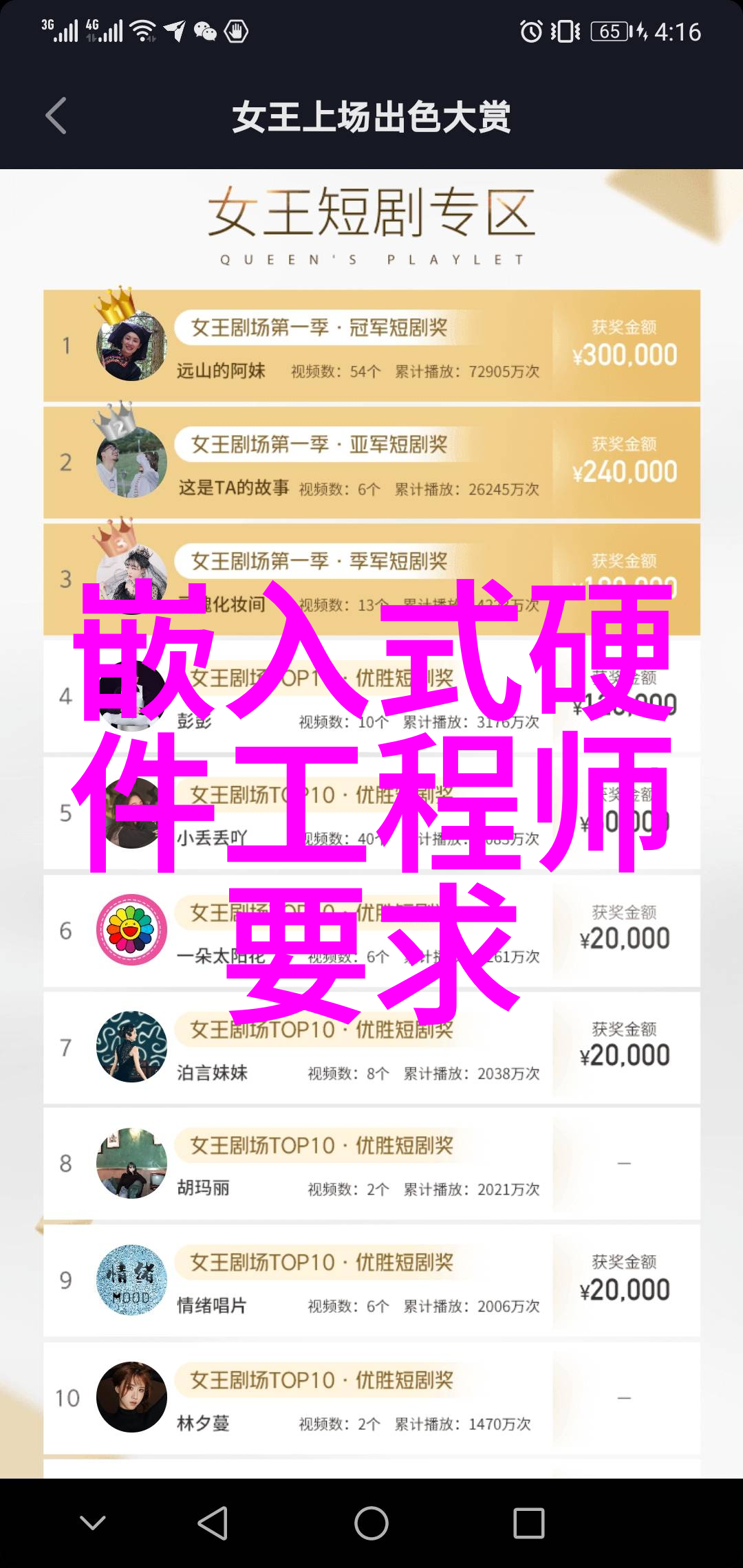Tap the system home button
The image size is (743, 1568).
(371, 1523)
